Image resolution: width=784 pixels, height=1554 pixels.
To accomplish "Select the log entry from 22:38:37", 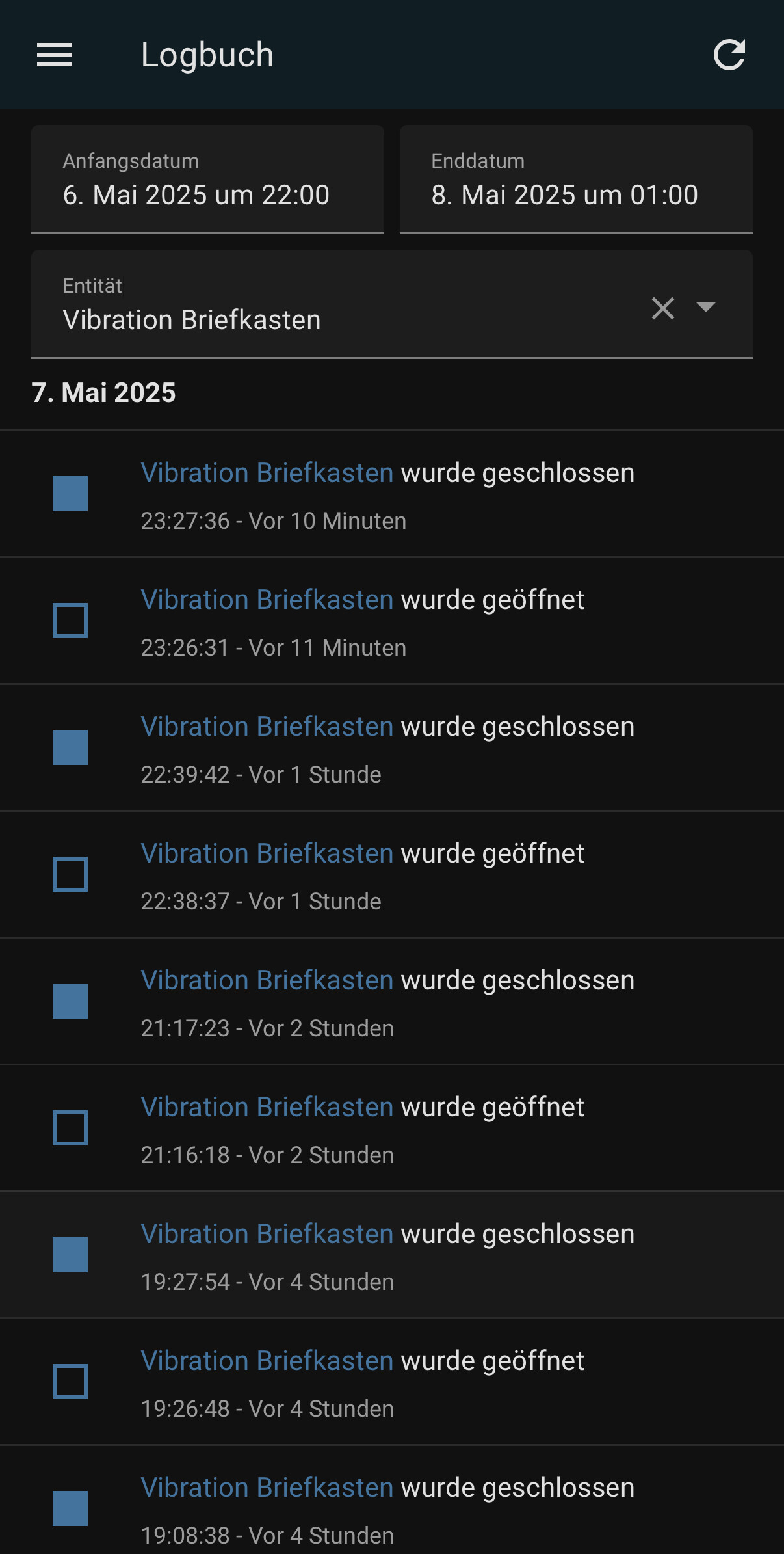I will (x=392, y=874).
